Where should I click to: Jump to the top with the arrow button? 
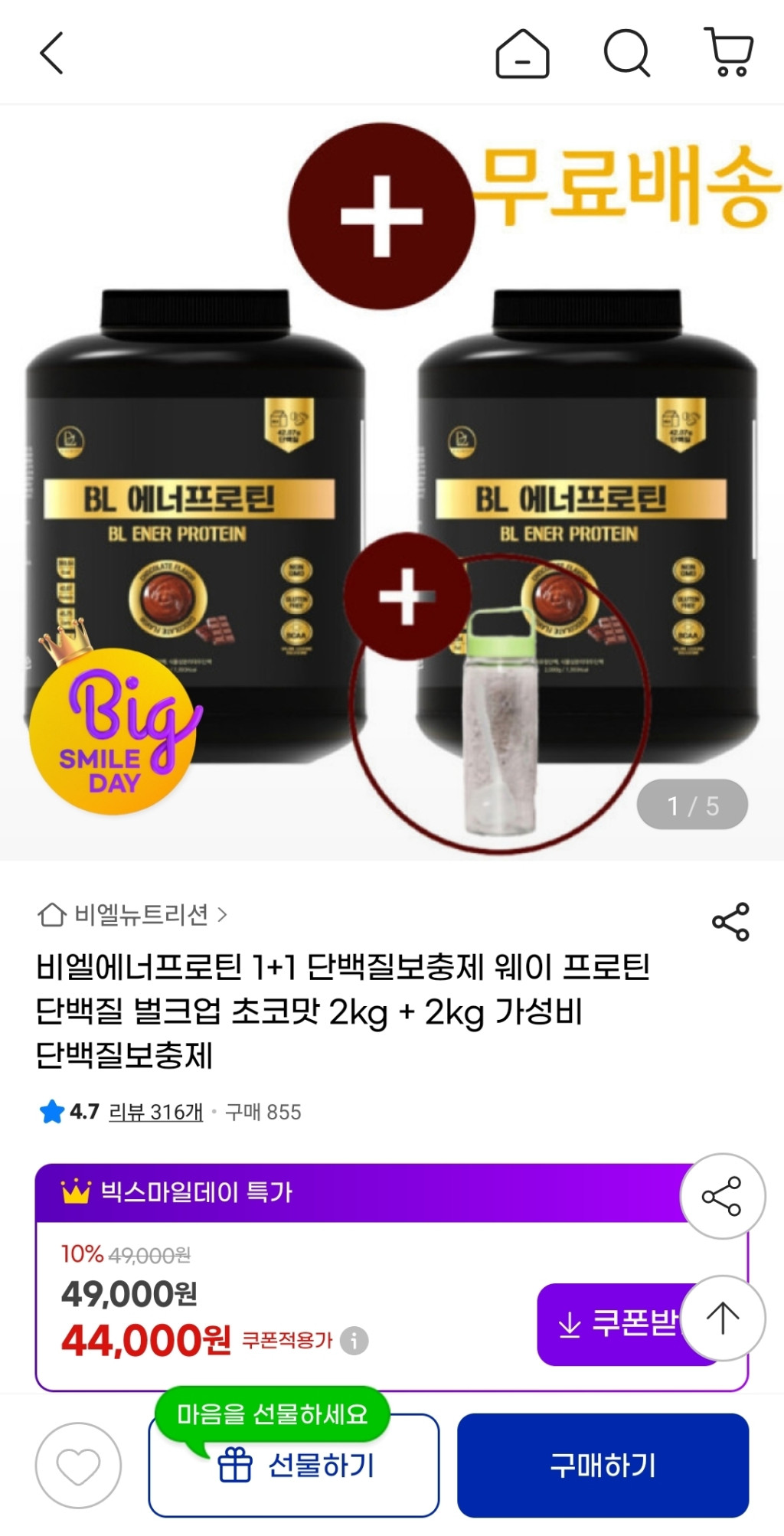click(x=722, y=1318)
